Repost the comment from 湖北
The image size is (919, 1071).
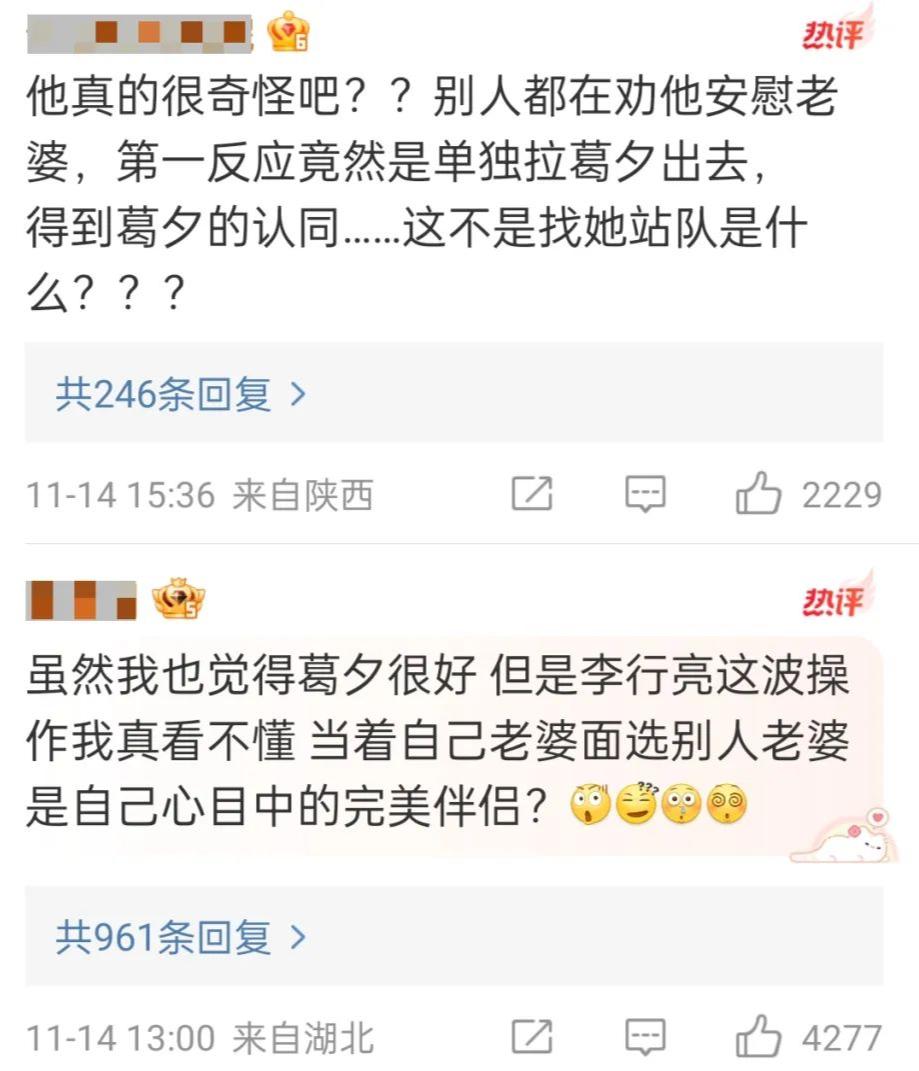point(532,1036)
